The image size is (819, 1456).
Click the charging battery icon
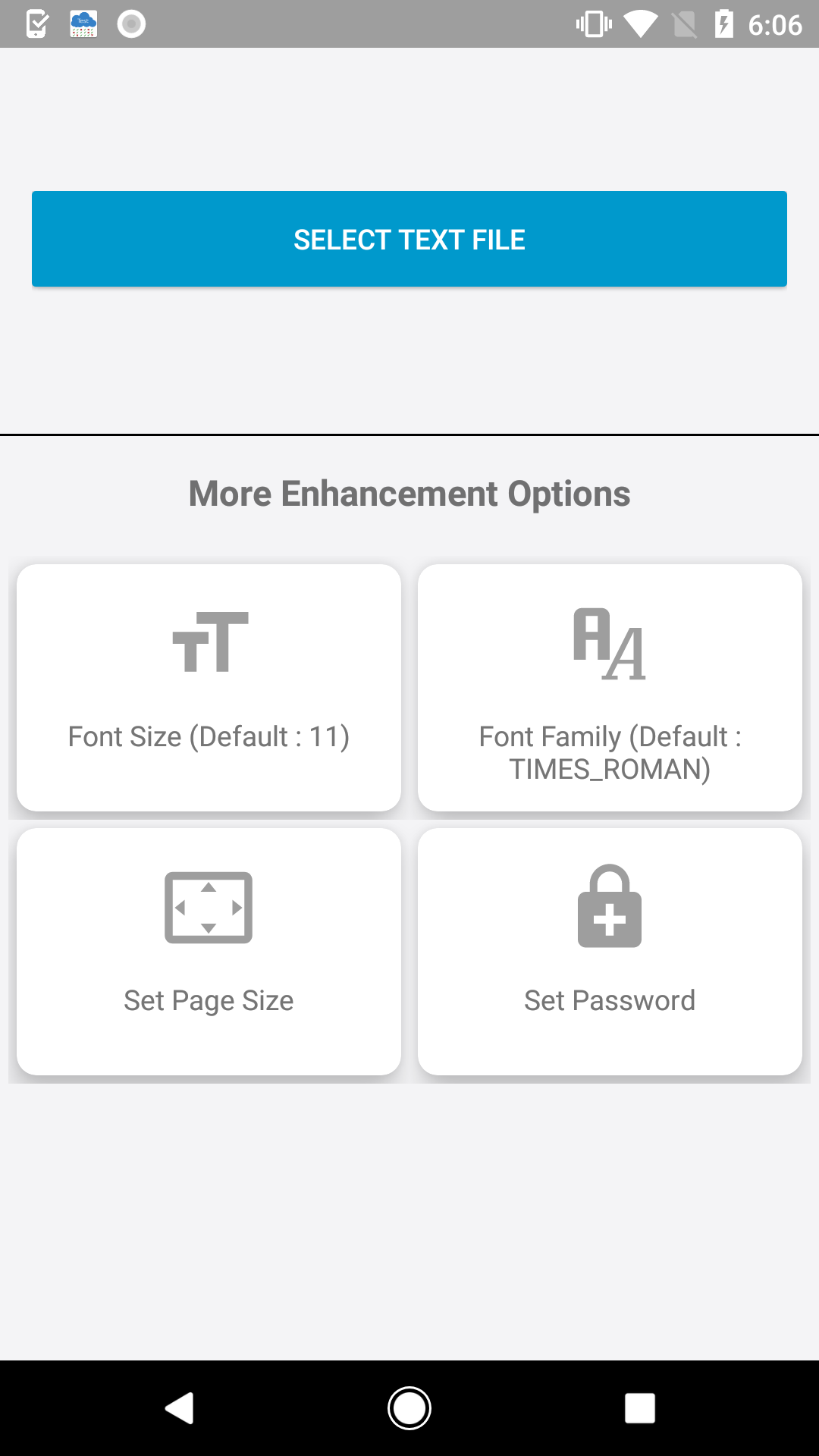click(x=726, y=24)
